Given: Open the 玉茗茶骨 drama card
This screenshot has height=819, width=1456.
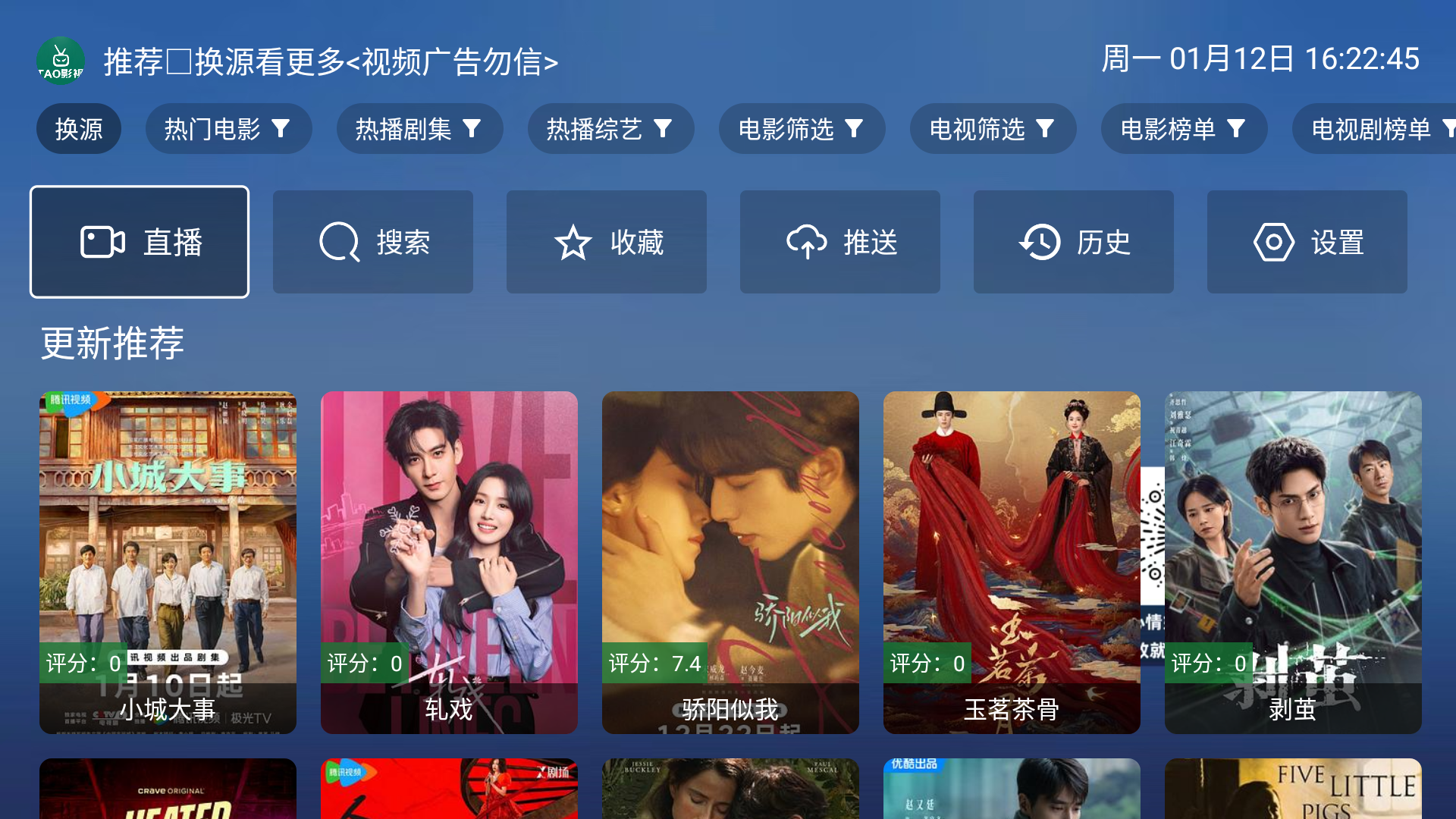Looking at the screenshot, I should point(1012,561).
